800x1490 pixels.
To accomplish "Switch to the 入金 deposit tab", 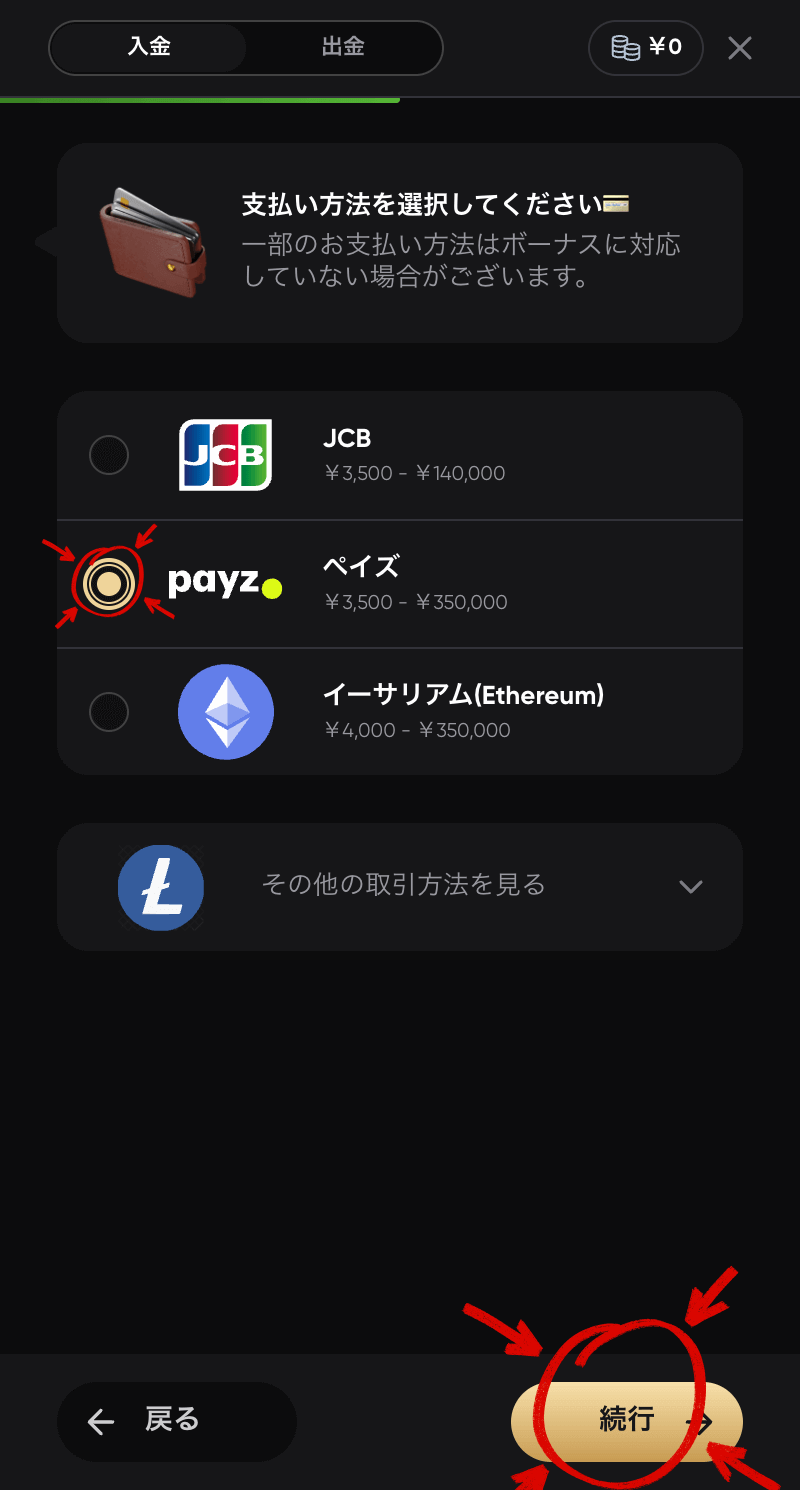I will point(148,48).
